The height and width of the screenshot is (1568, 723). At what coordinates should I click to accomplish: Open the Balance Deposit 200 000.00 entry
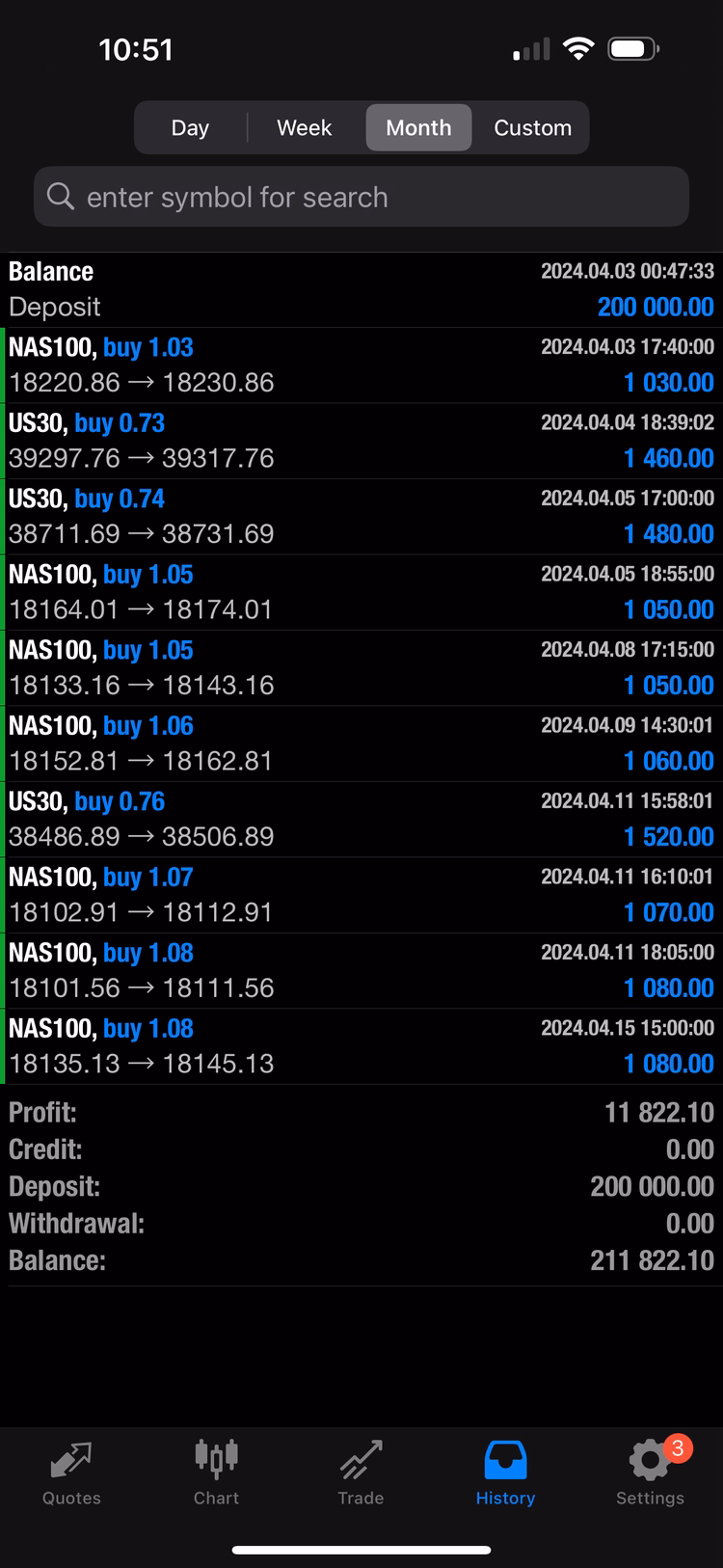[x=361, y=289]
